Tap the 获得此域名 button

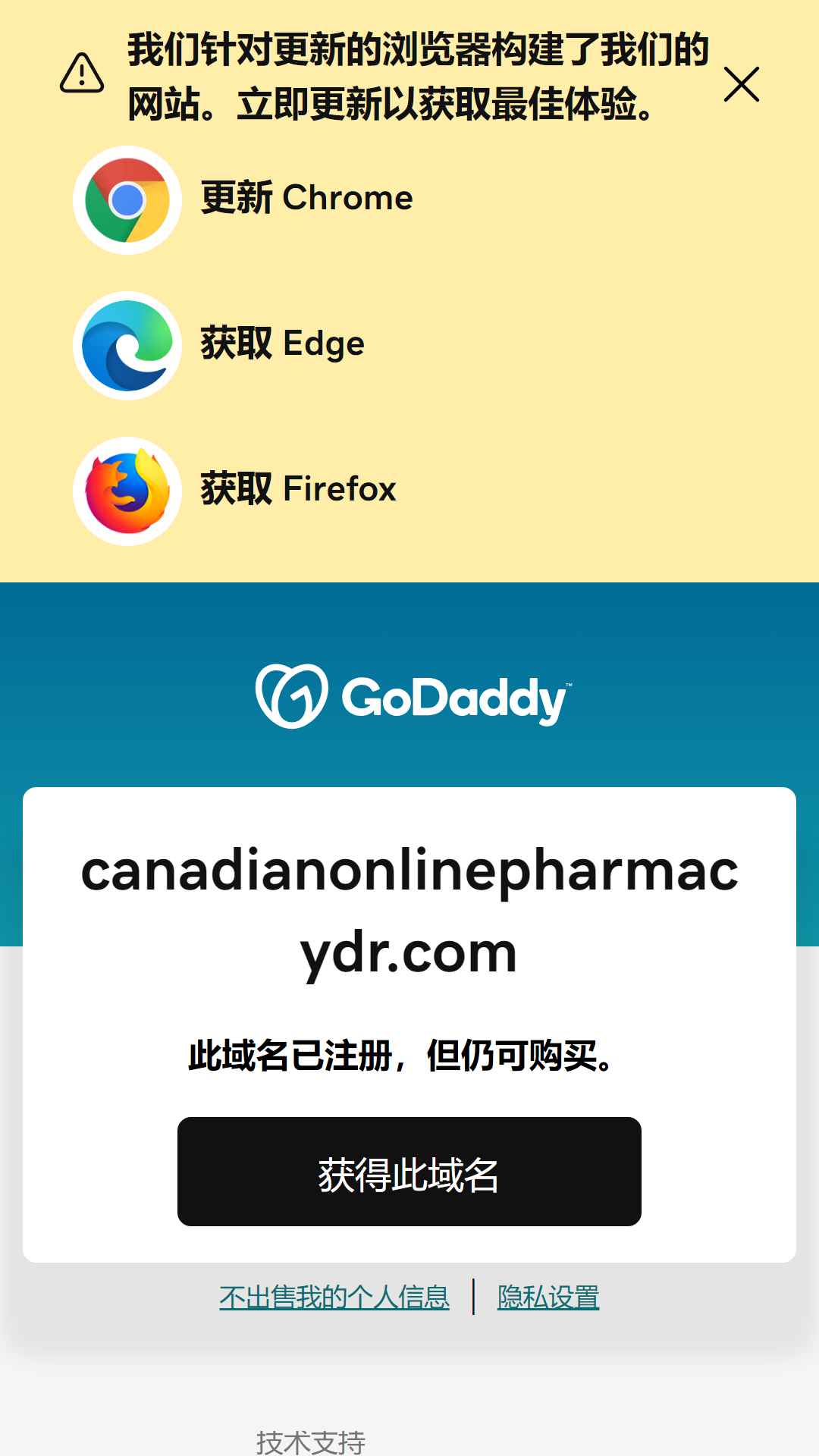tap(409, 1172)
